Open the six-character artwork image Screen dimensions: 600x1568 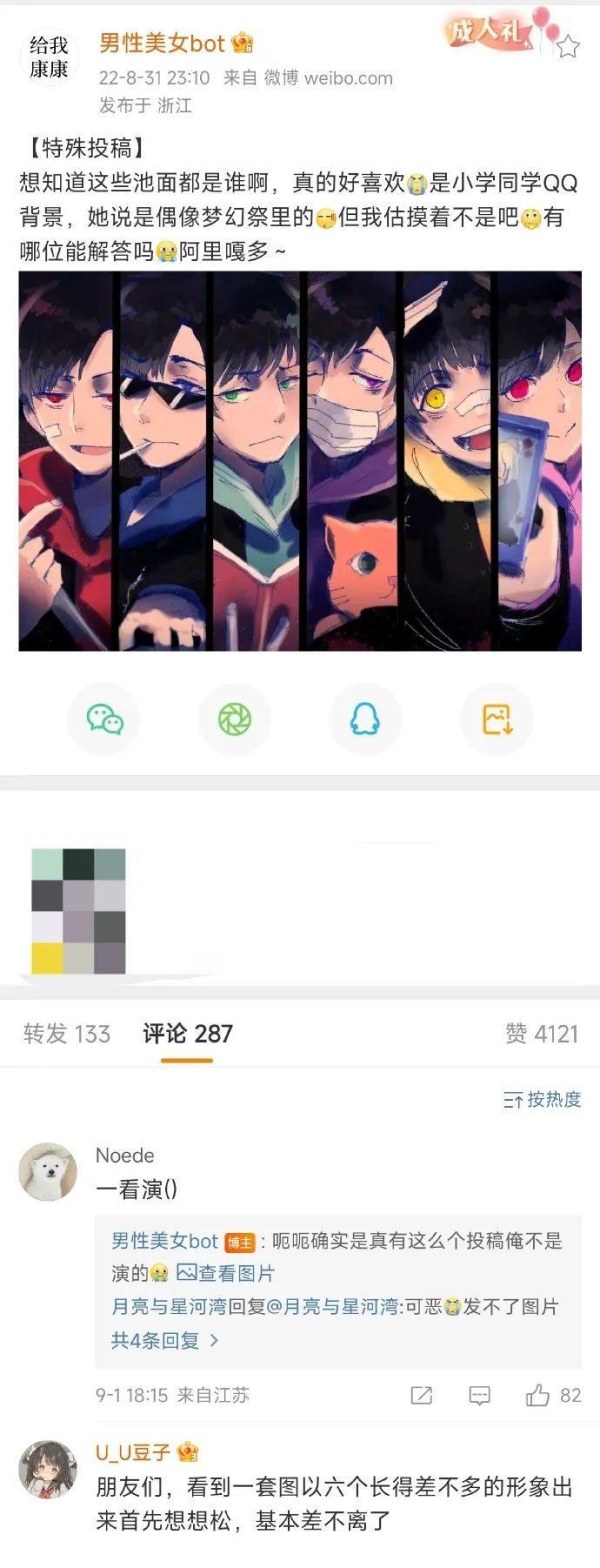pos(300,460)
